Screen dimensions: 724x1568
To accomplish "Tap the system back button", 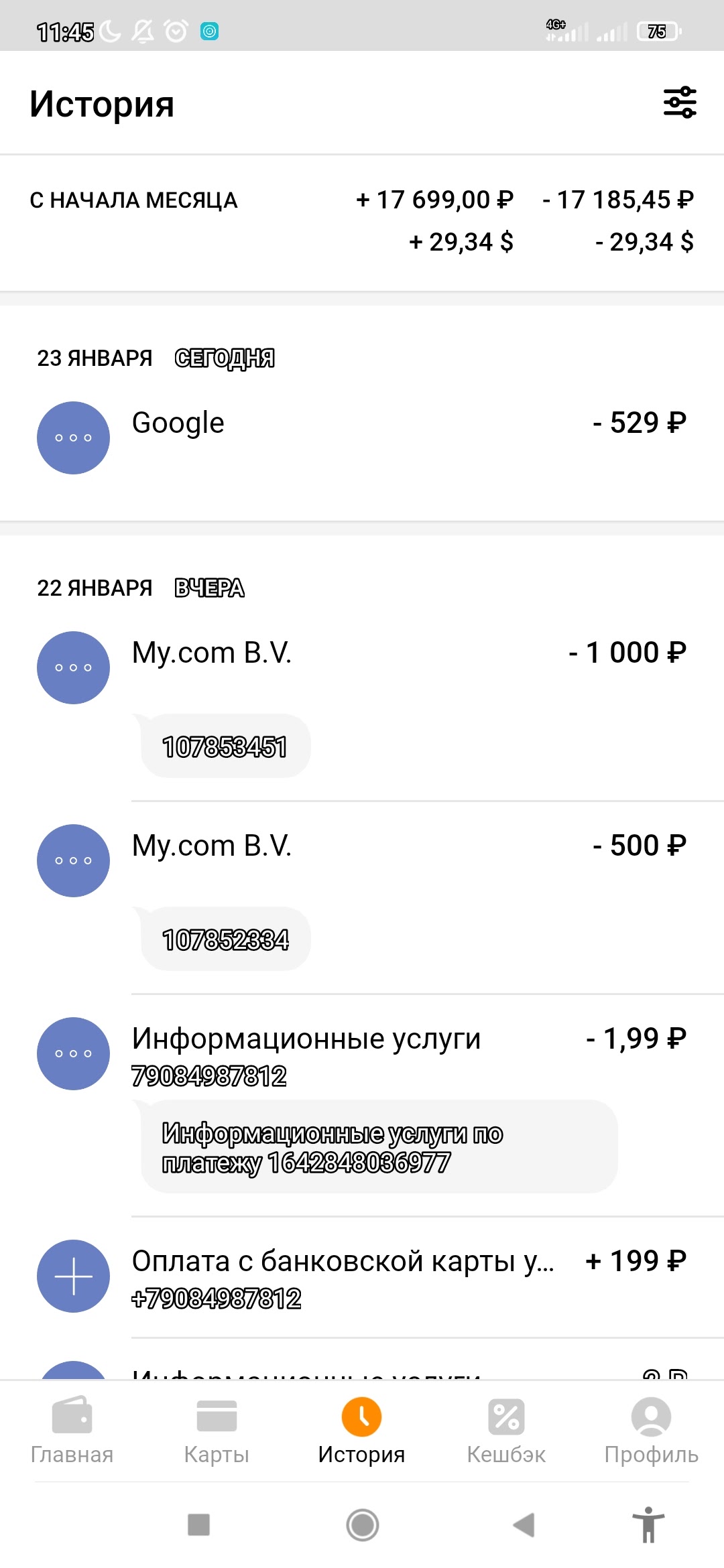I will click(x=524, y=1525).
